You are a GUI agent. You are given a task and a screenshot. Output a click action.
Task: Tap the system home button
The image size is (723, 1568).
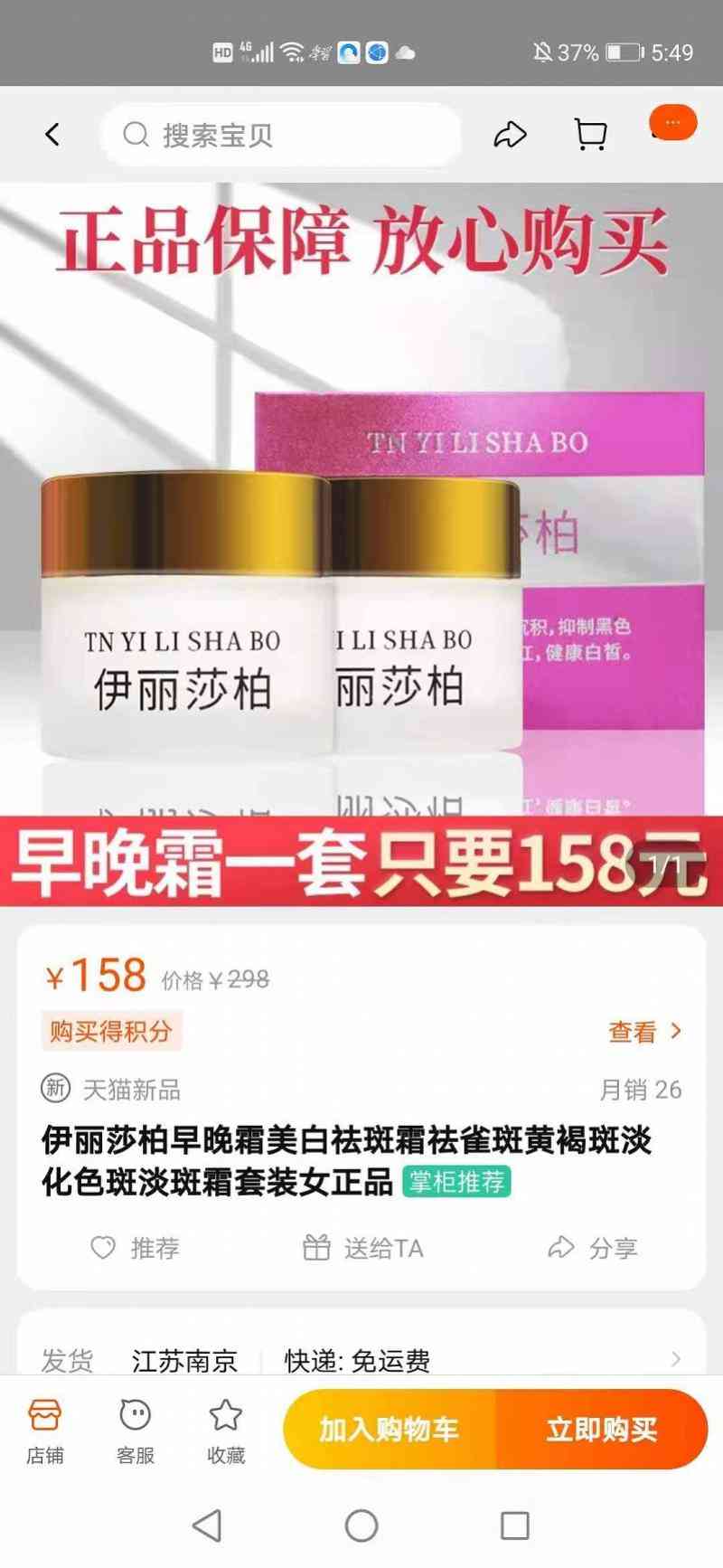click(x=361, y=1525)
